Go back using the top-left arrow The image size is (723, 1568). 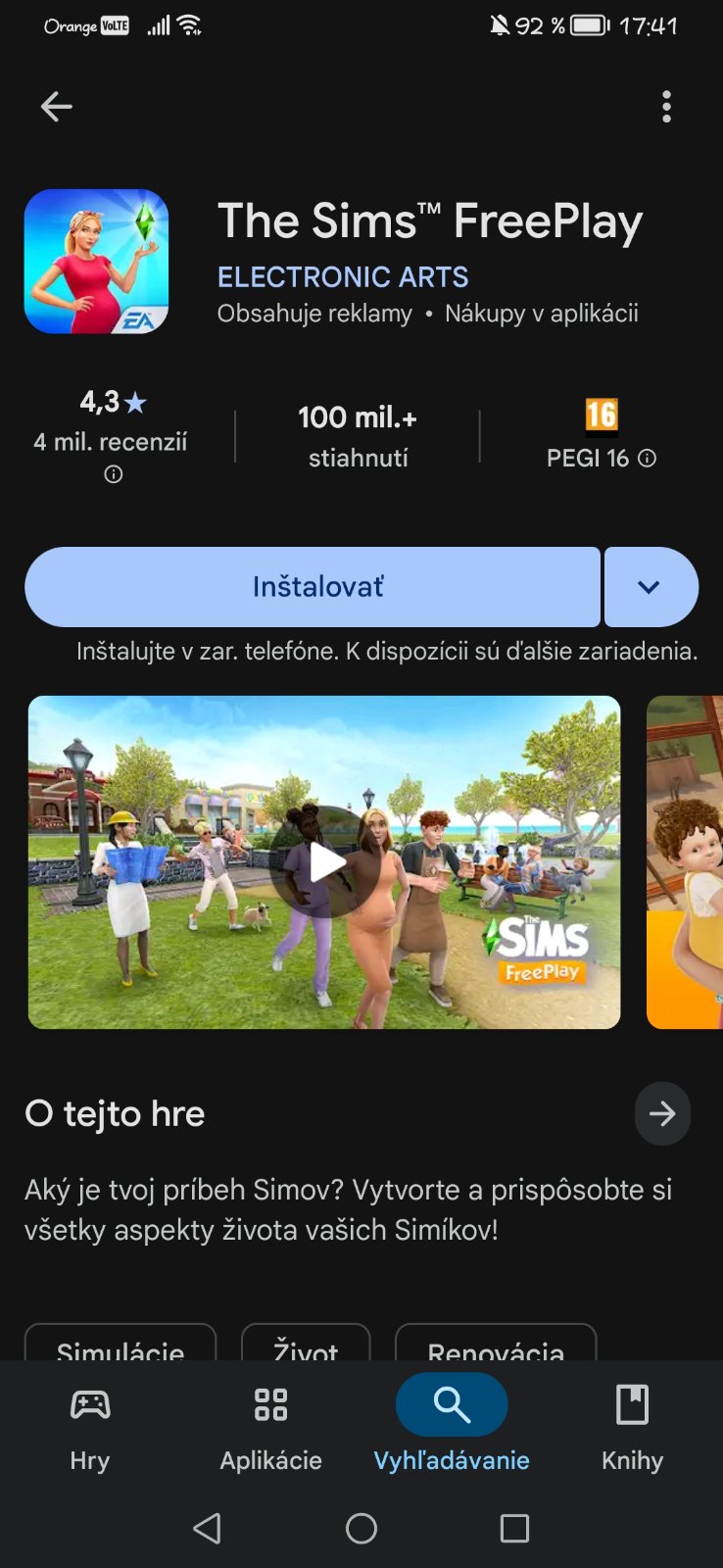pyautogui.click(x=56, y=106)
